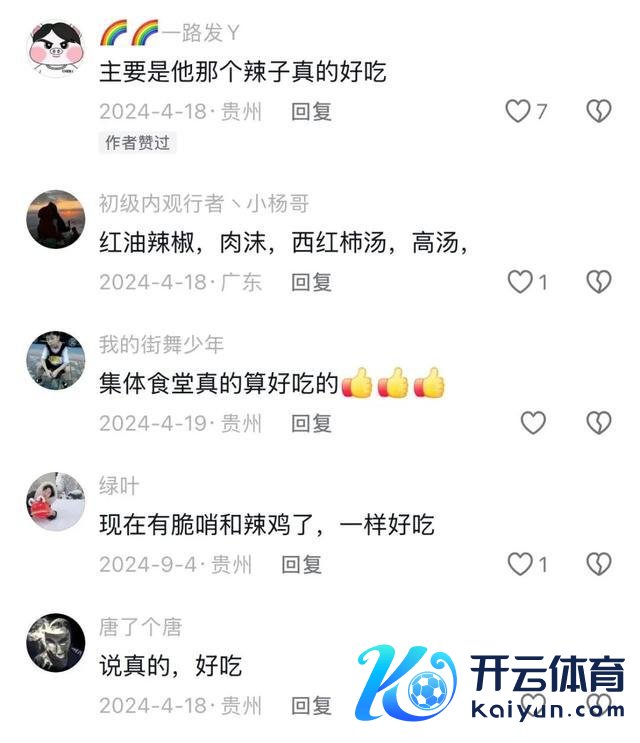Open 我的街舞少年's profile avatar
This screenshot has height=743, width=640.
pos(55,360)
